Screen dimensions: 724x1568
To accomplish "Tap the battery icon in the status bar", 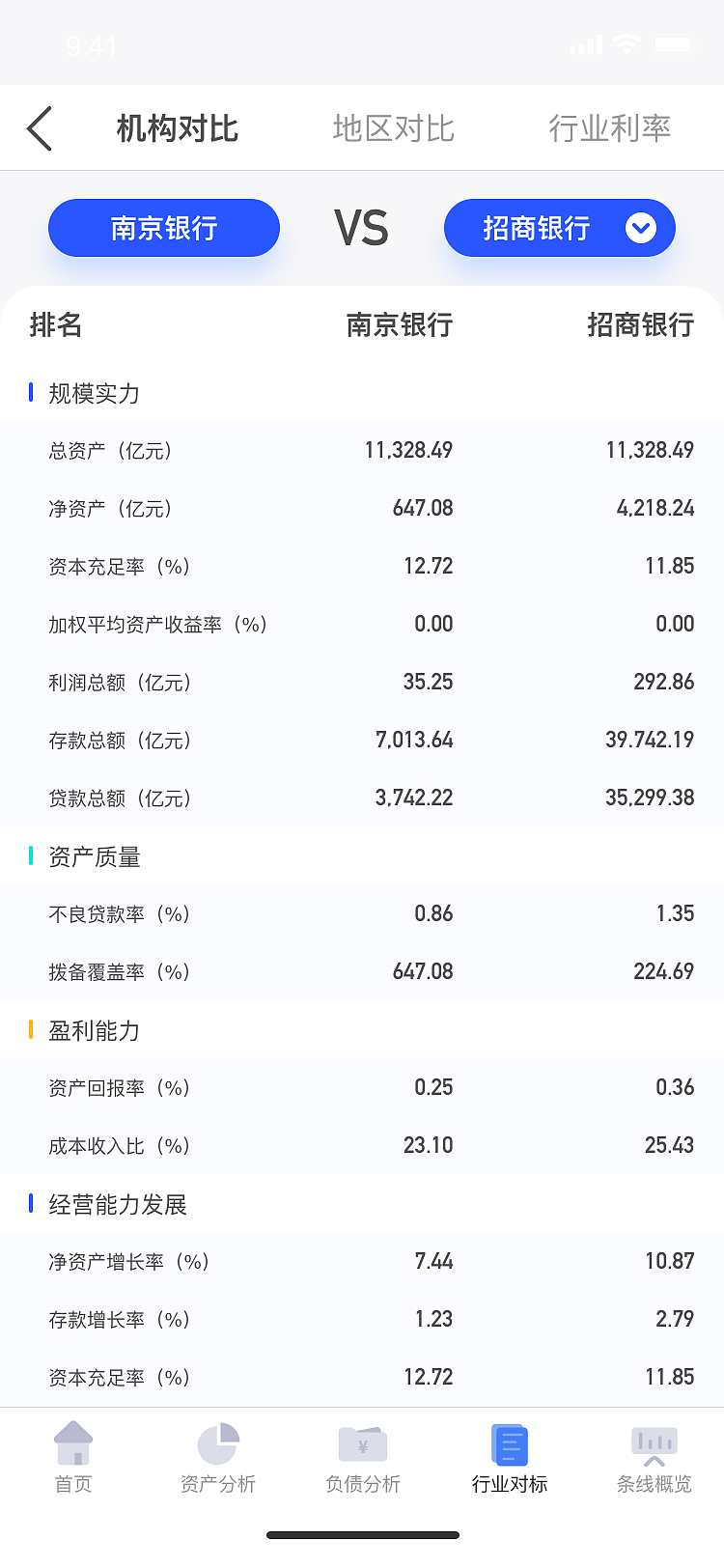I will point(672,43).
